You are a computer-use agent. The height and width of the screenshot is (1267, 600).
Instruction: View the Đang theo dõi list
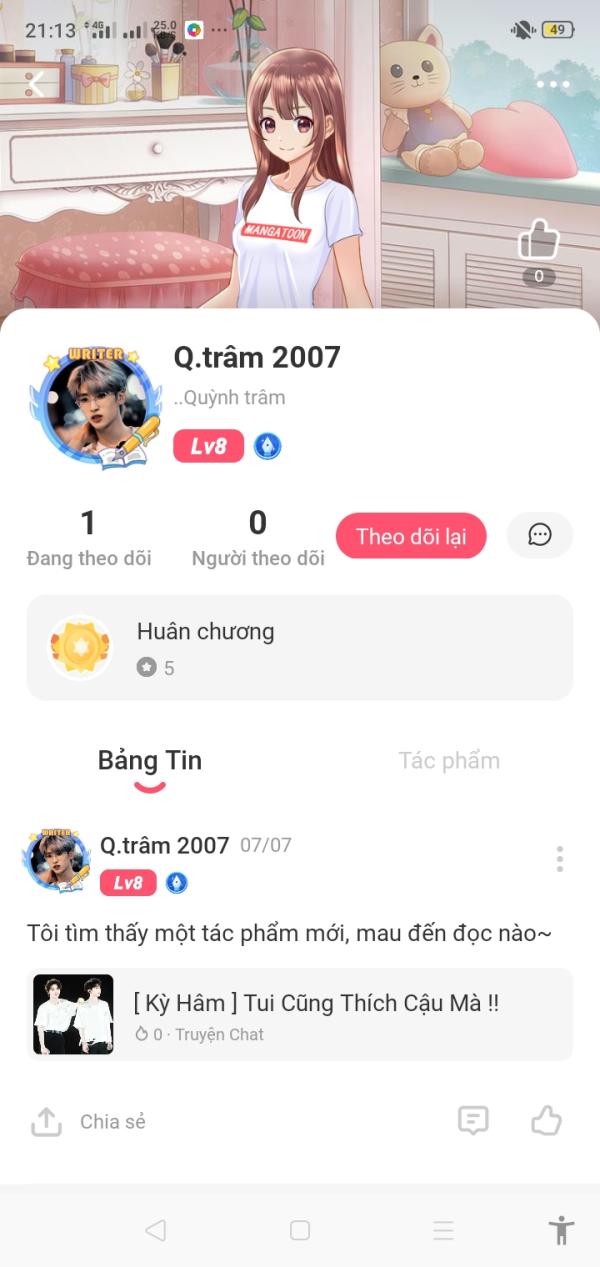click(x=89, y=538)
